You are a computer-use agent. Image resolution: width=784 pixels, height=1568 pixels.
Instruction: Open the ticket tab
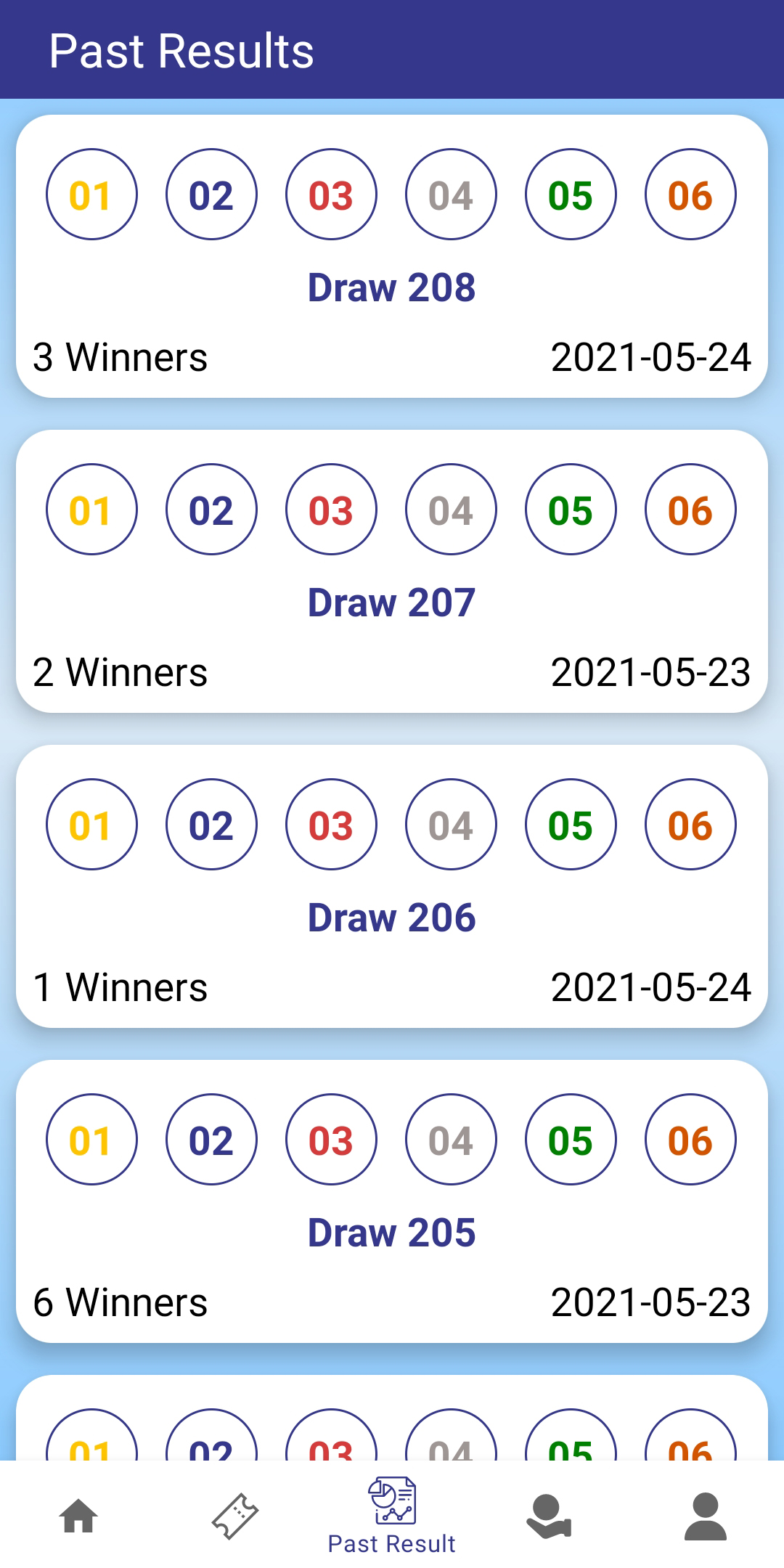(x=235, y=1516)
